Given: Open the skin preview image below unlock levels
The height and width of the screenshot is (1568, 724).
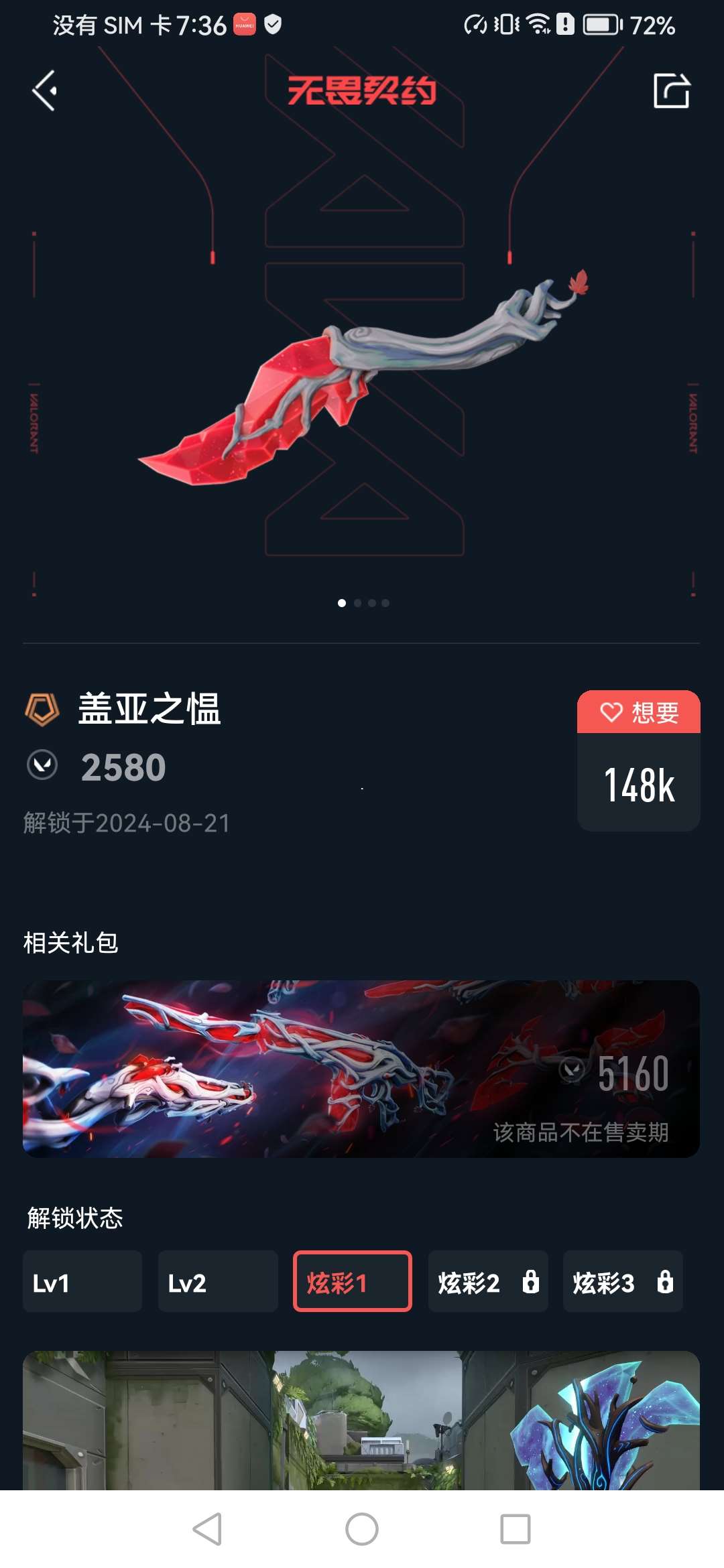Looking at the screenshot, I should tap(361, 1421).
